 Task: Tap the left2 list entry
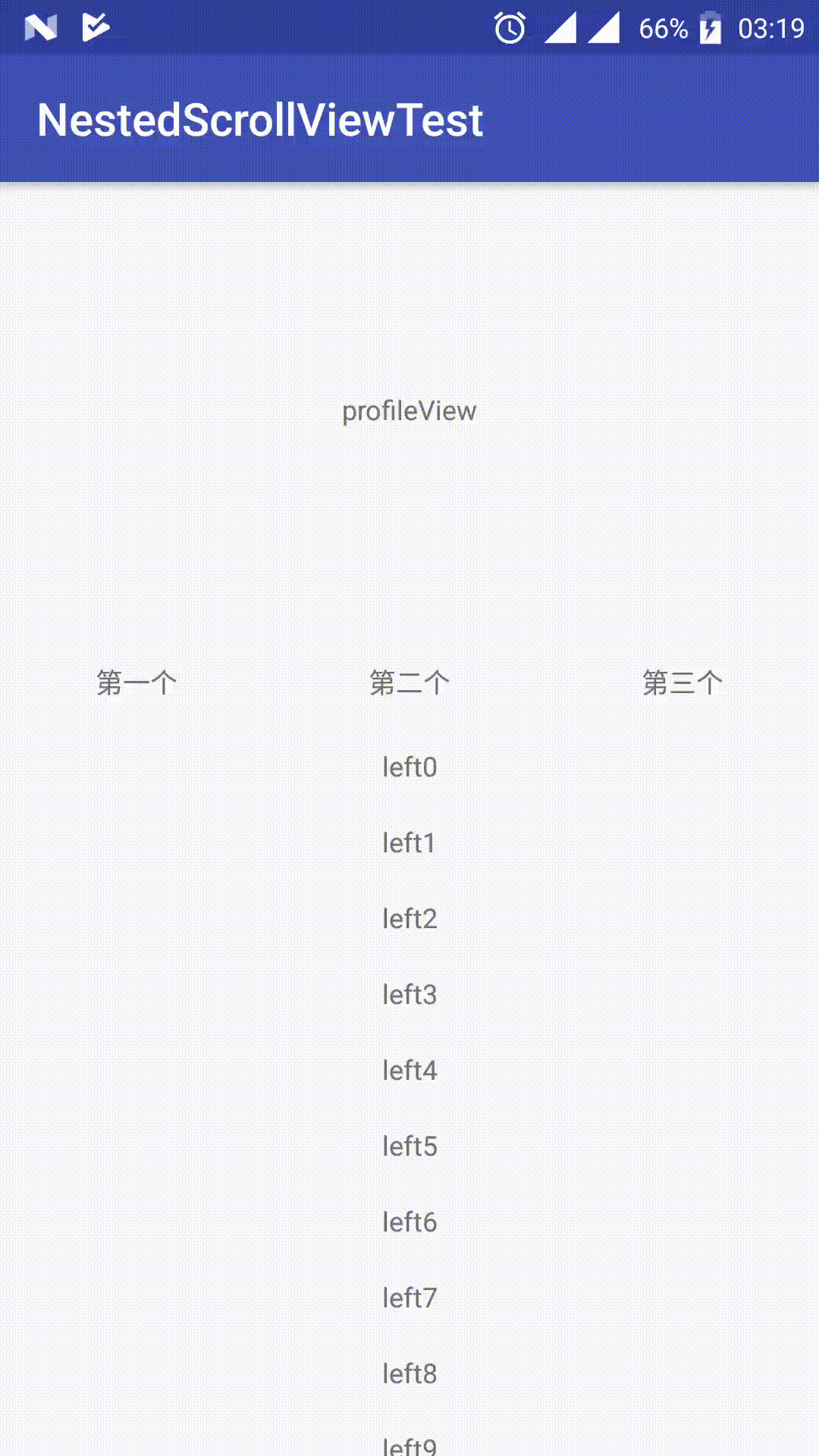click(409, 919)
